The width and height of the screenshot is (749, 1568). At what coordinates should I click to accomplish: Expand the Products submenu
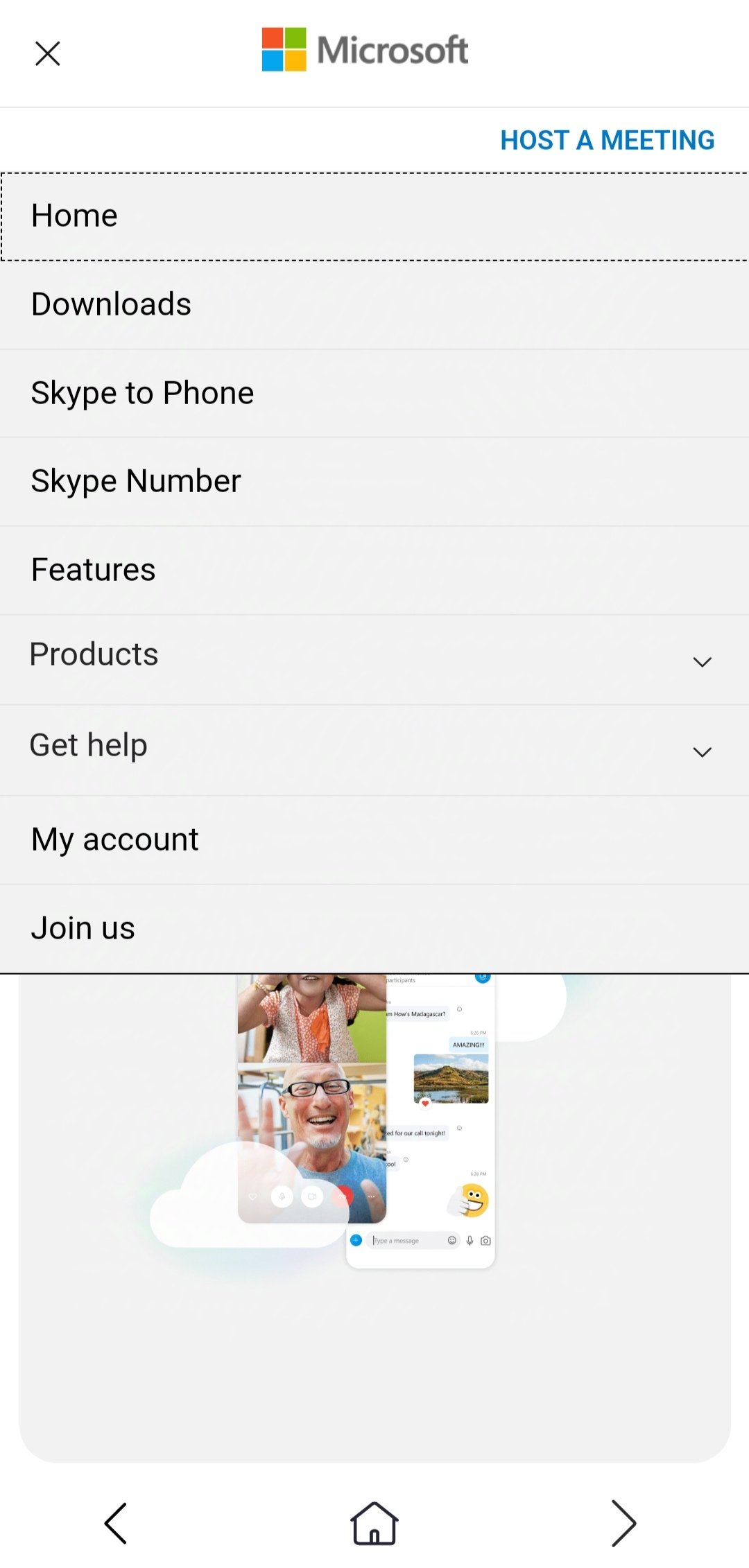702,661
